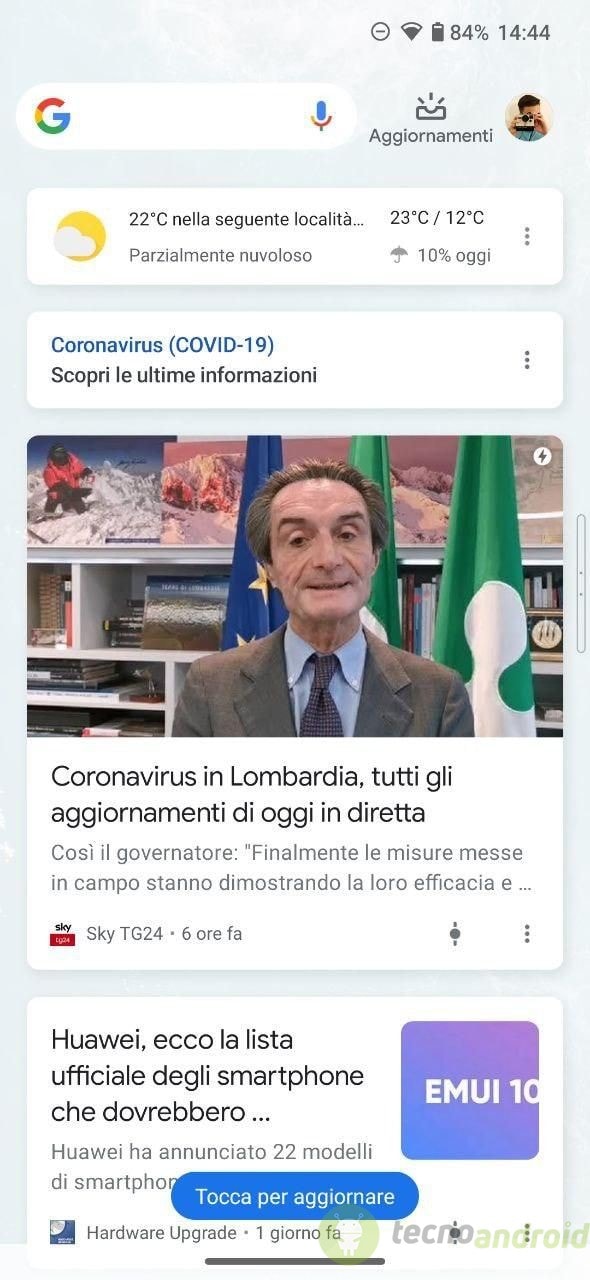Image resolution: width=590 pixels, height=1280 pixels.
Task: Start voice search with the microphone
Action: click(x=321, y=117)
